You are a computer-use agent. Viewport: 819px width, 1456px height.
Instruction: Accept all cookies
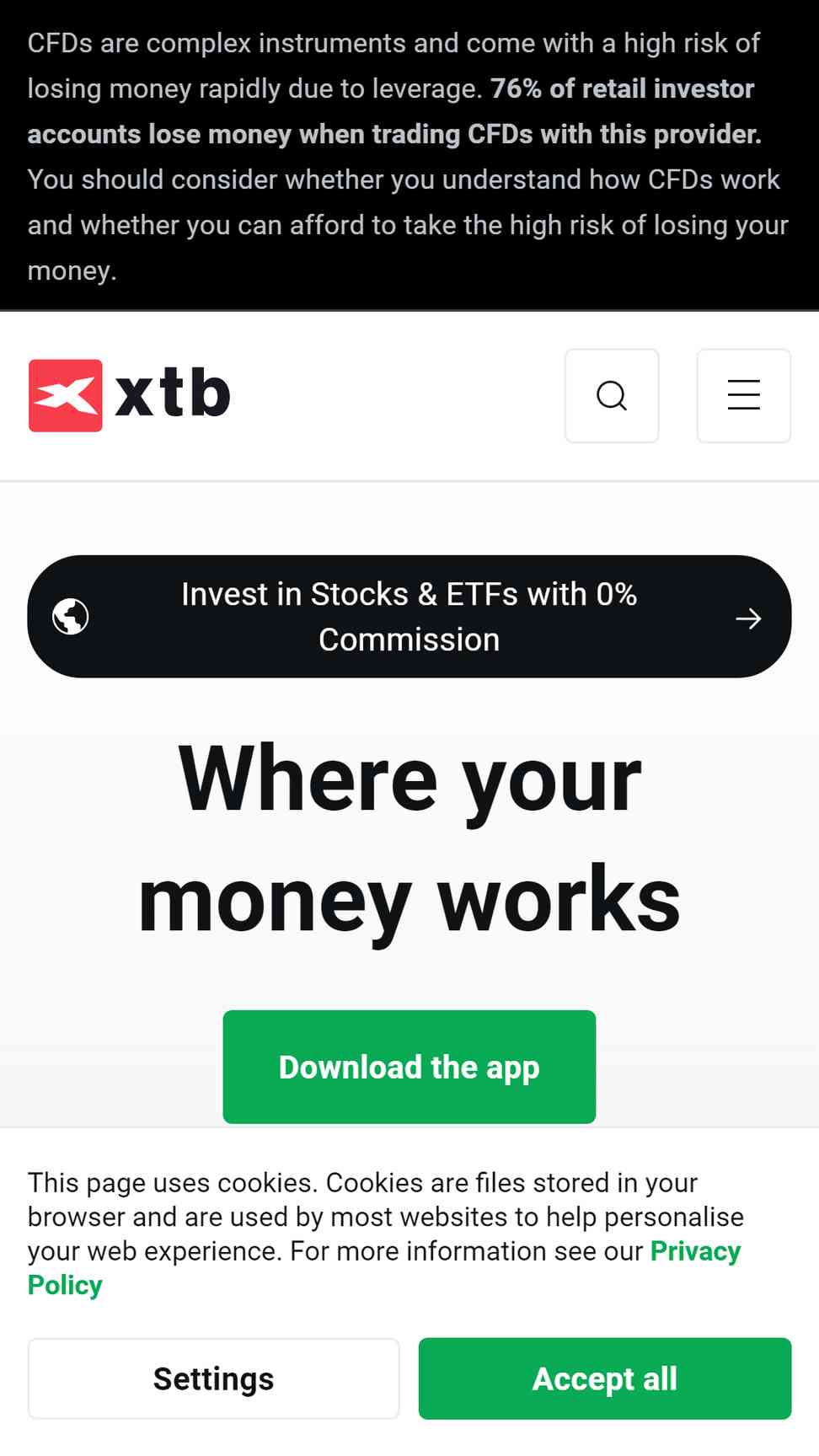(x=605, y=1378)
